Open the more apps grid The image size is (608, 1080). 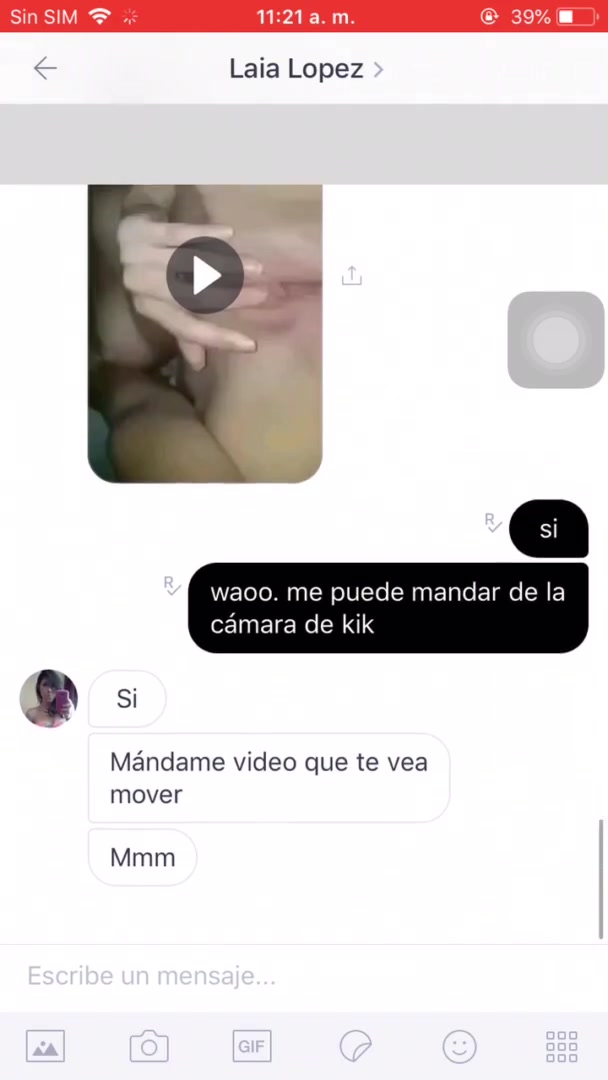tap(562, 1047)
